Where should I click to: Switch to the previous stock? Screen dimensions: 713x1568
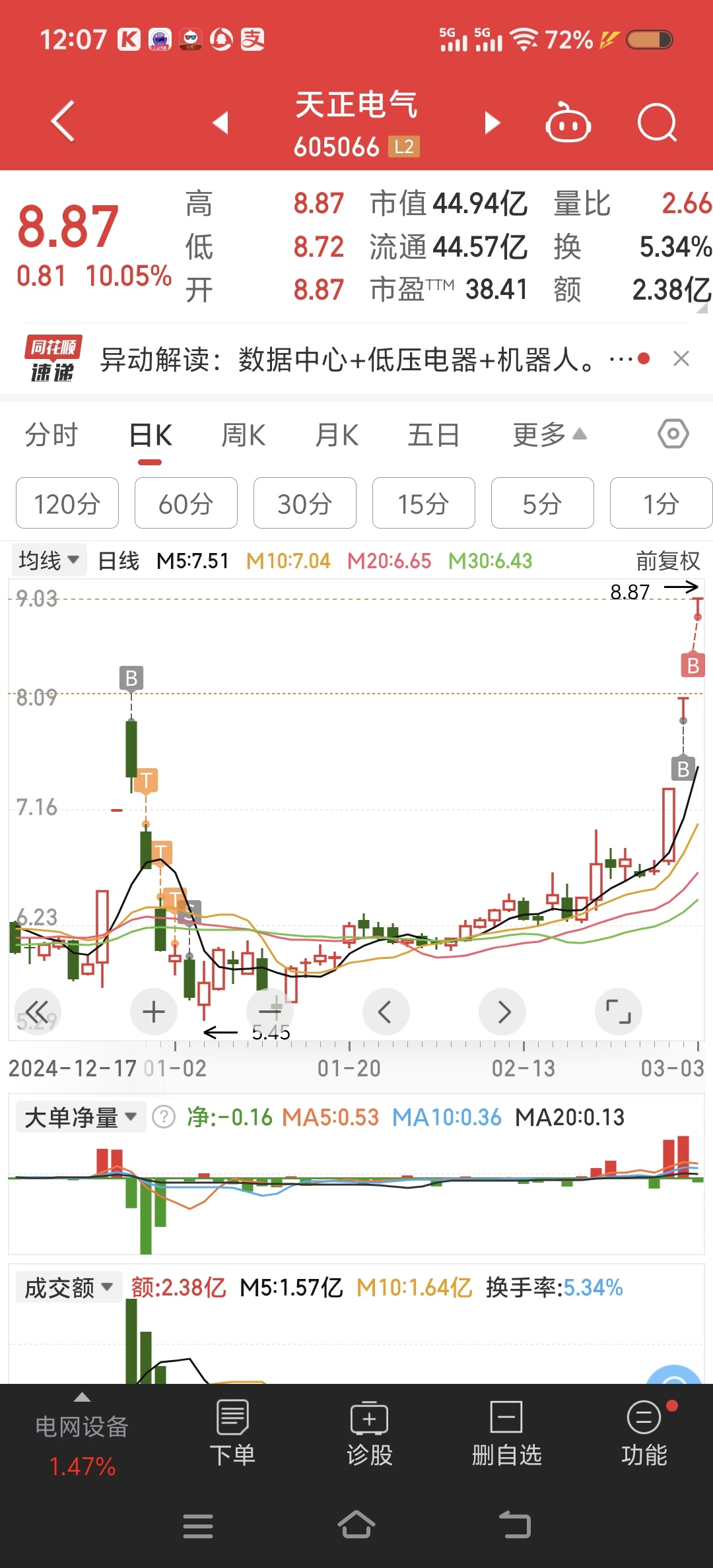(221, 122)
